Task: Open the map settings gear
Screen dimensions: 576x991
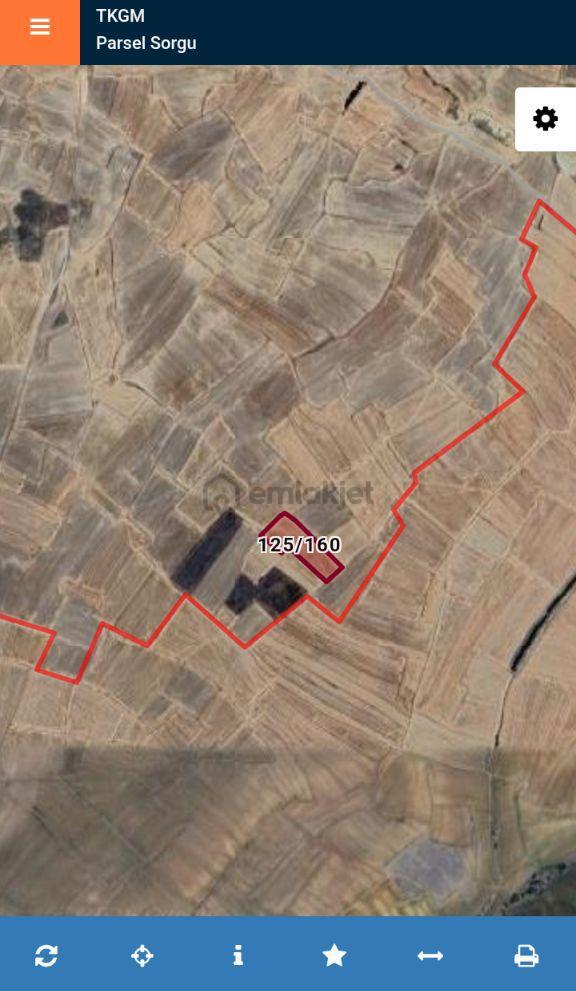Action: [x=545, y=119]
